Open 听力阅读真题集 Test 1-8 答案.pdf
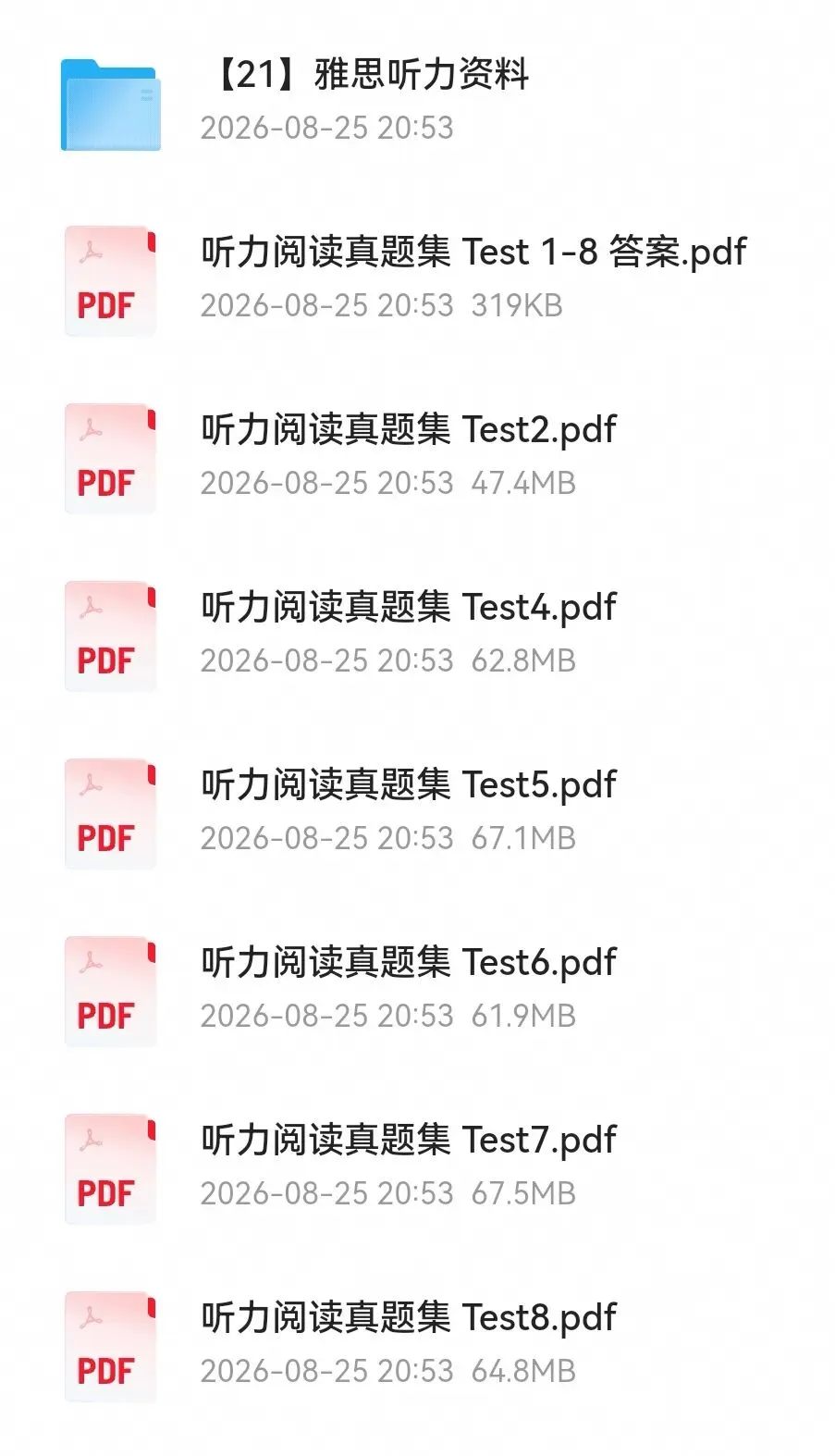 point(417,279)
